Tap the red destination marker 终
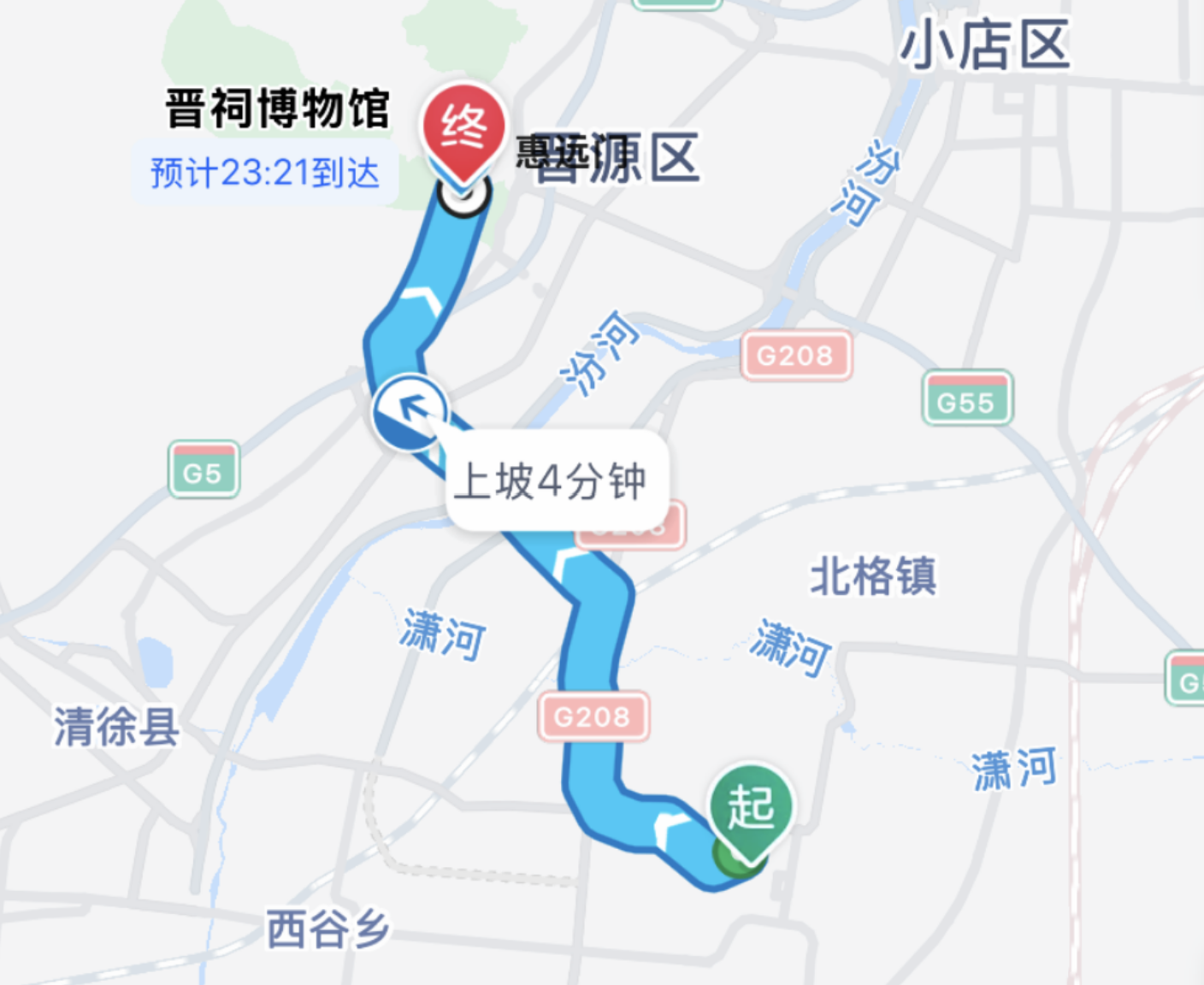1204x985 pixels. [x=463, y=130]
